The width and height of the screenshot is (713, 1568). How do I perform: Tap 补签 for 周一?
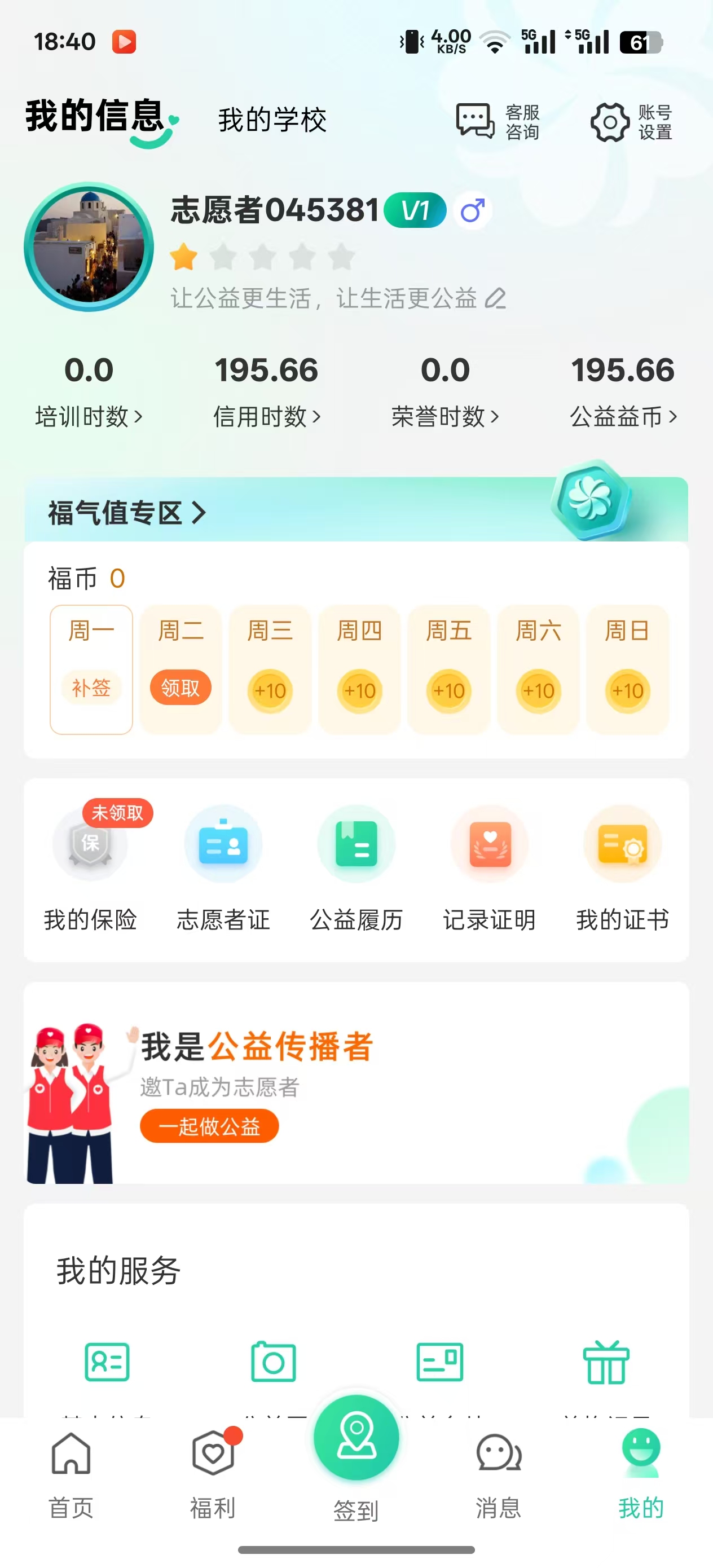[x=91, y=688]
